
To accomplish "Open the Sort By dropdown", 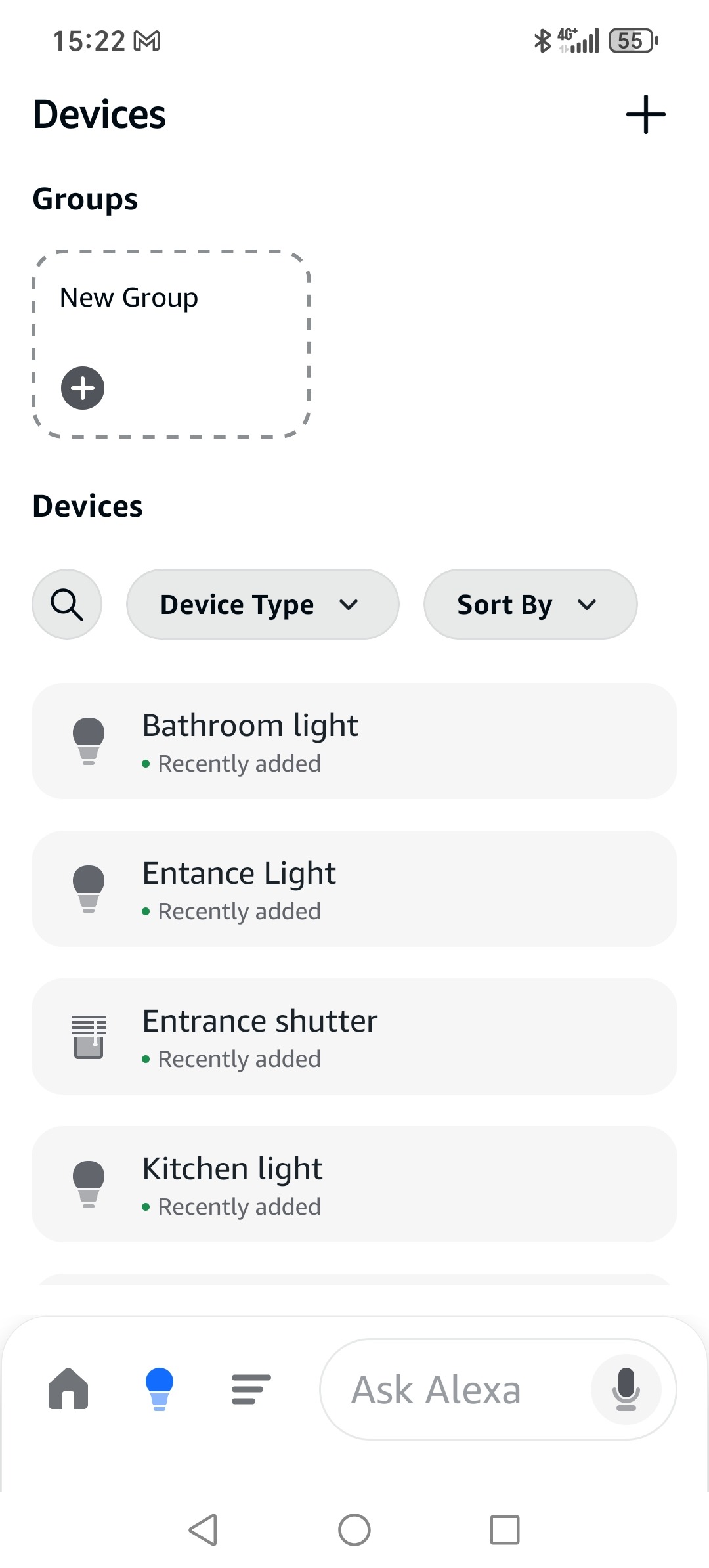I will [x=530, y=604].
